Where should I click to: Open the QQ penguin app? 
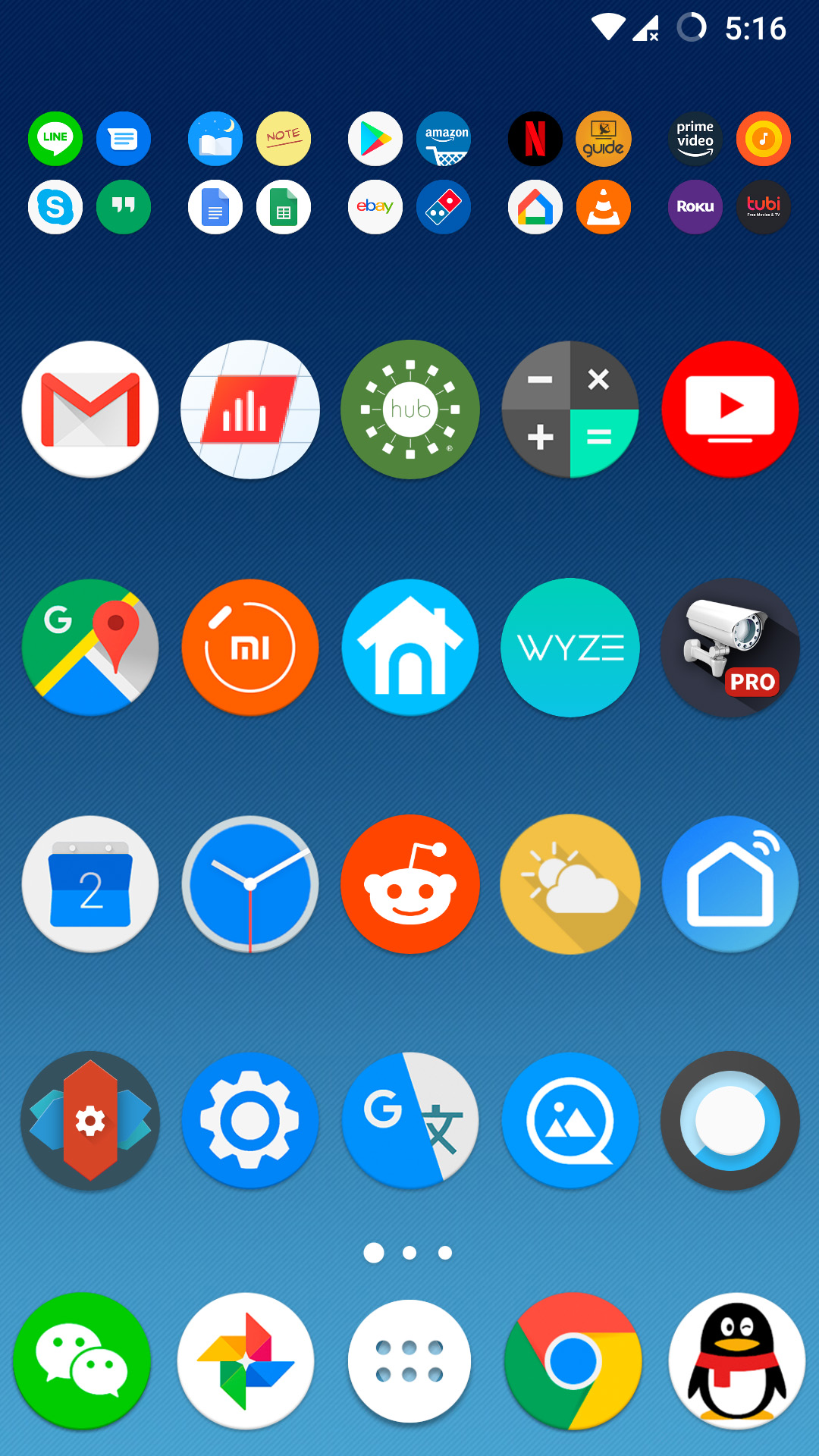(x=737, y=1361)
